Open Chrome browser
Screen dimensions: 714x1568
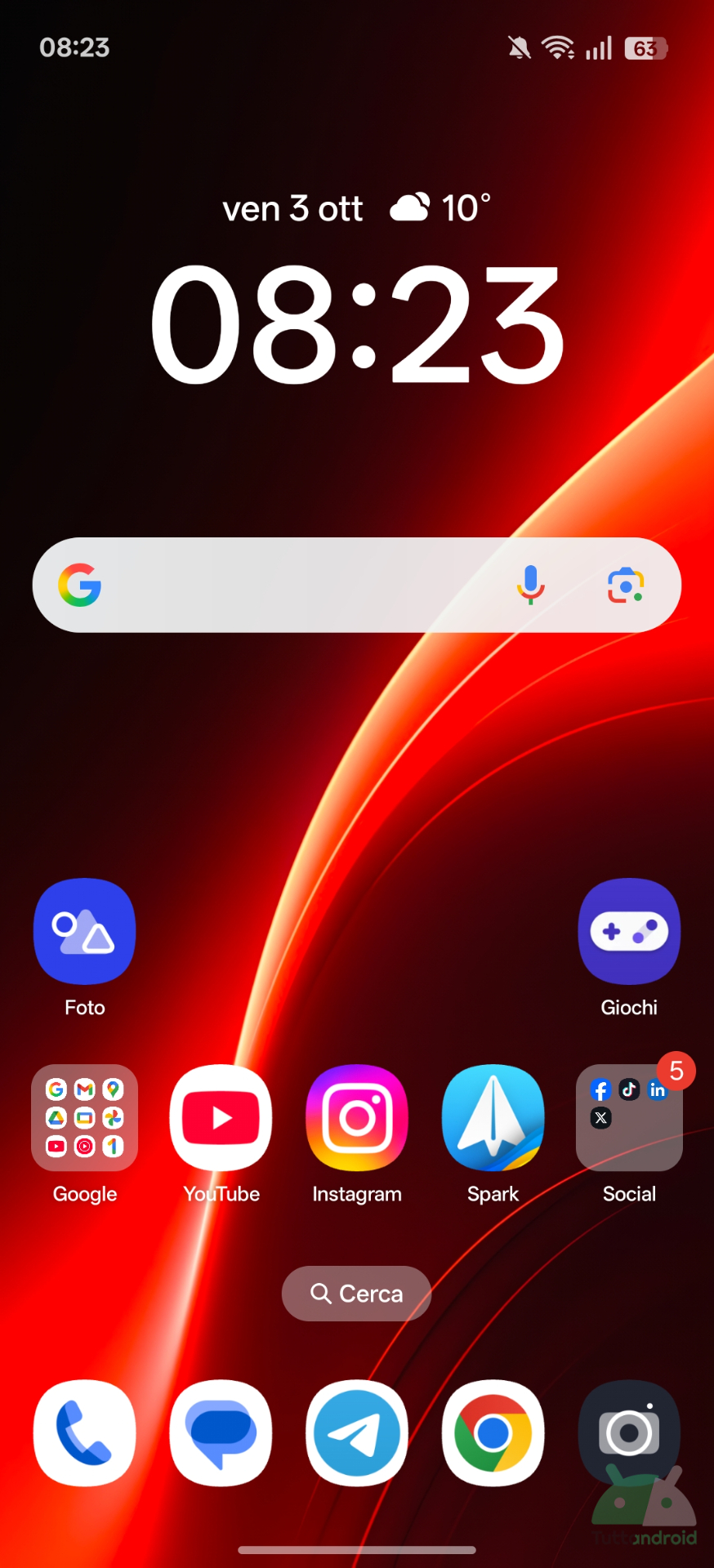[493, 1432]
